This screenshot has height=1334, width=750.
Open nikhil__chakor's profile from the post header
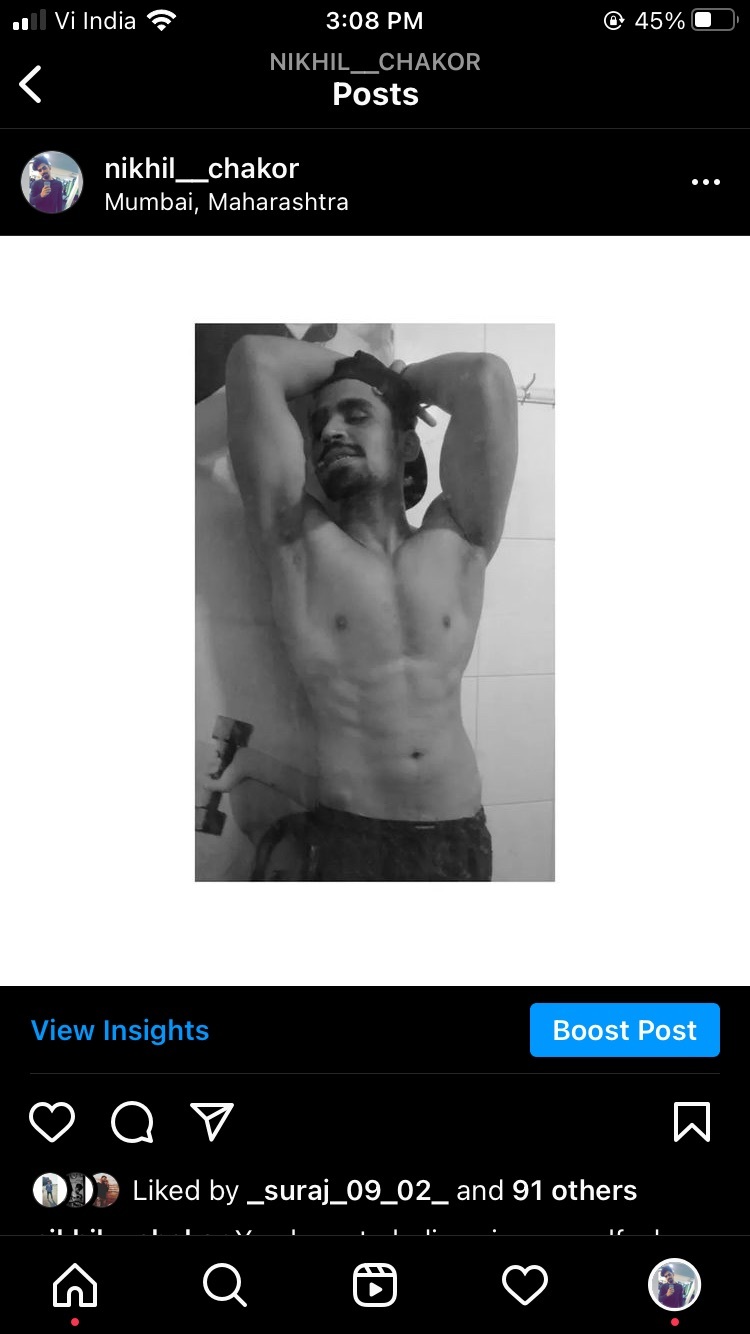tap(201, 169)
